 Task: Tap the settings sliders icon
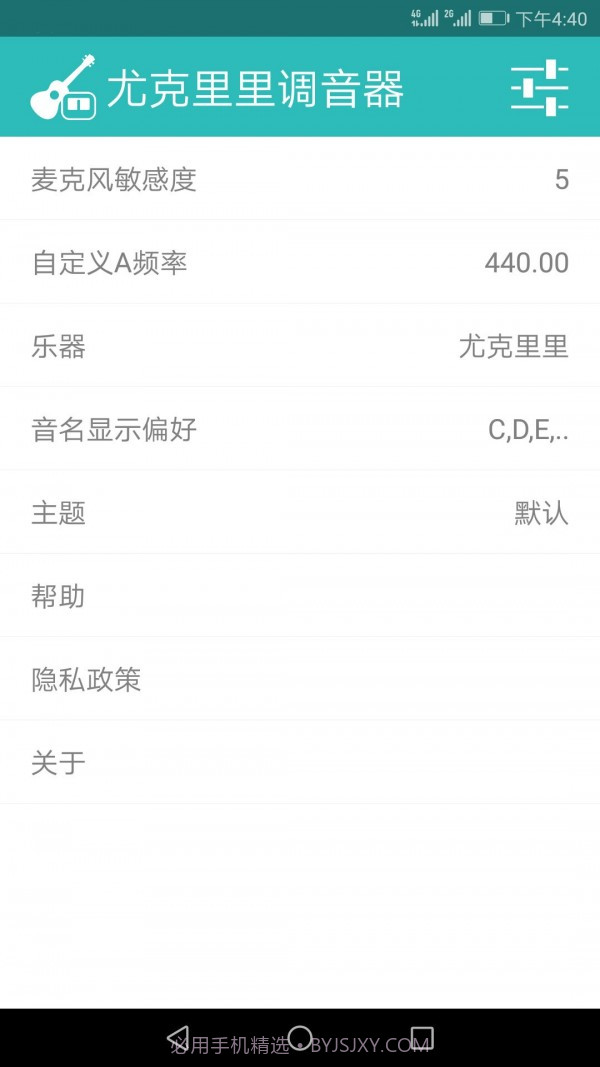pyautogui.click(x=540, y=87)
